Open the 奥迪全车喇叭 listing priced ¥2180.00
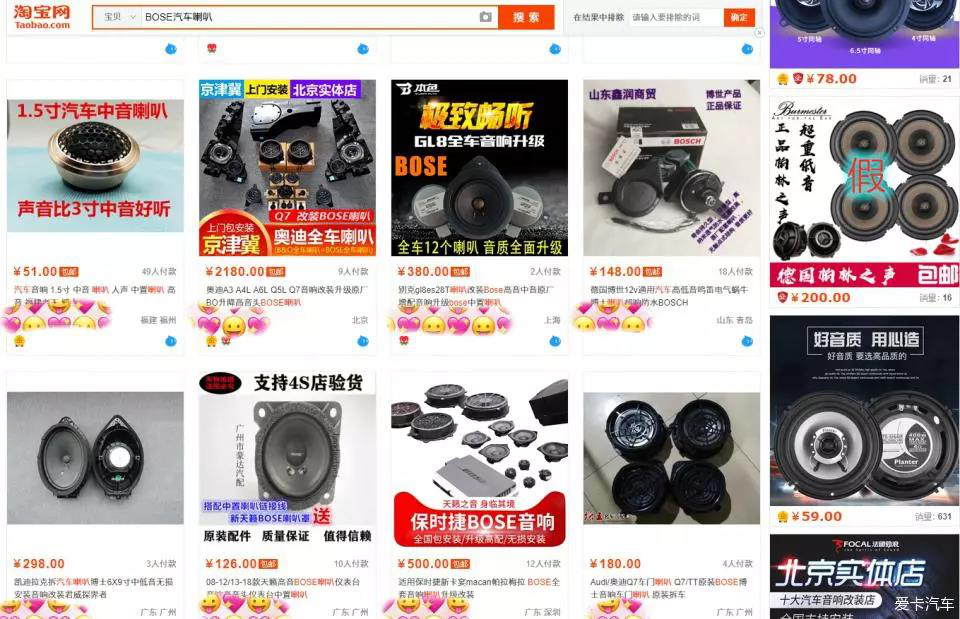 coord(287,168)
